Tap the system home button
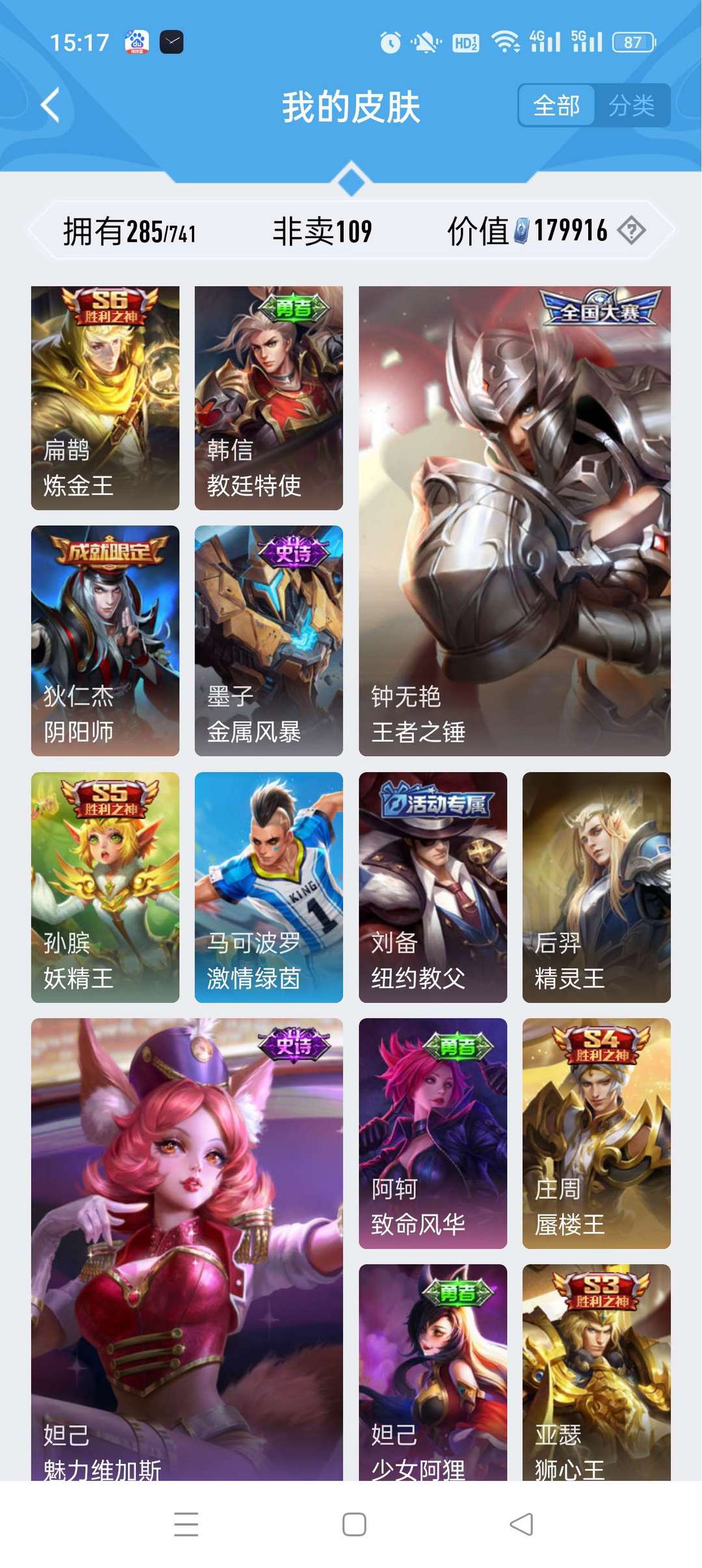The width and height of the screenshot is (702, 1568). 354,1524
